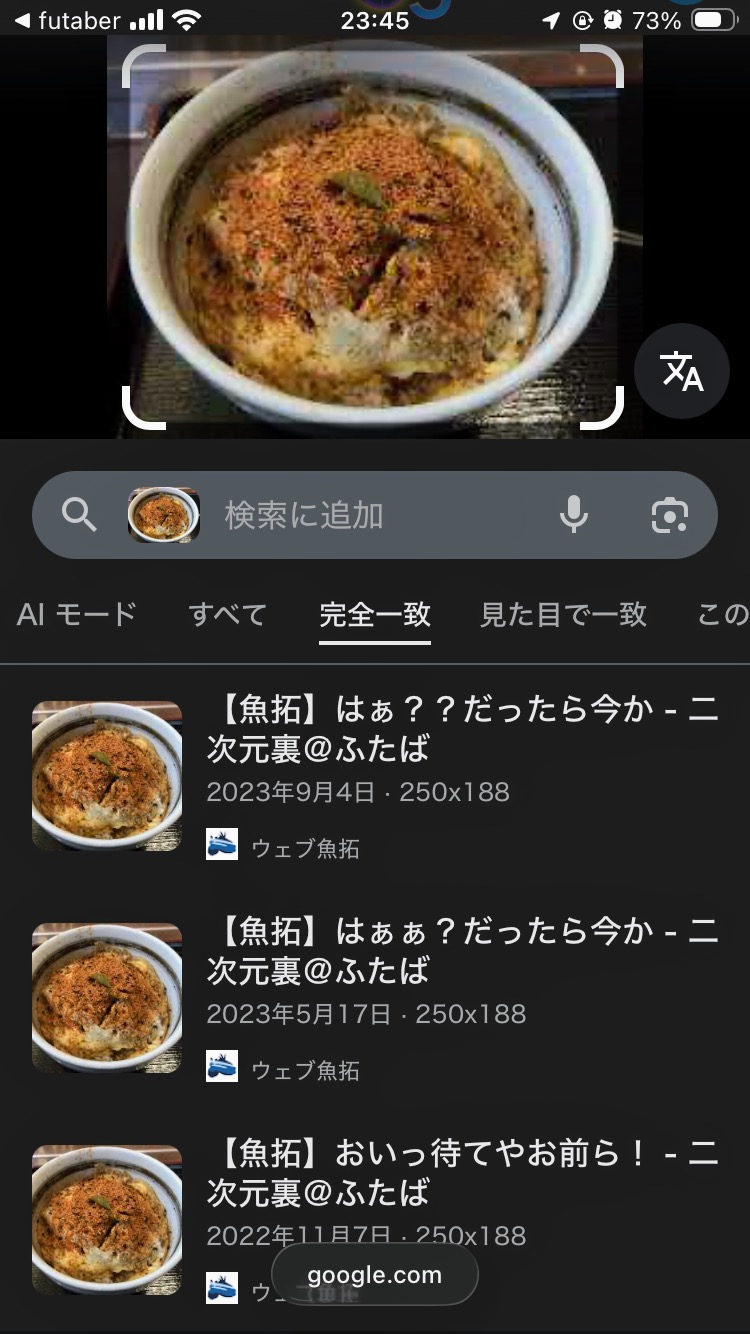Open the result dated 2023年9月4日
Viewport: 750px width, 1334px height.
(x=462, y=729)
